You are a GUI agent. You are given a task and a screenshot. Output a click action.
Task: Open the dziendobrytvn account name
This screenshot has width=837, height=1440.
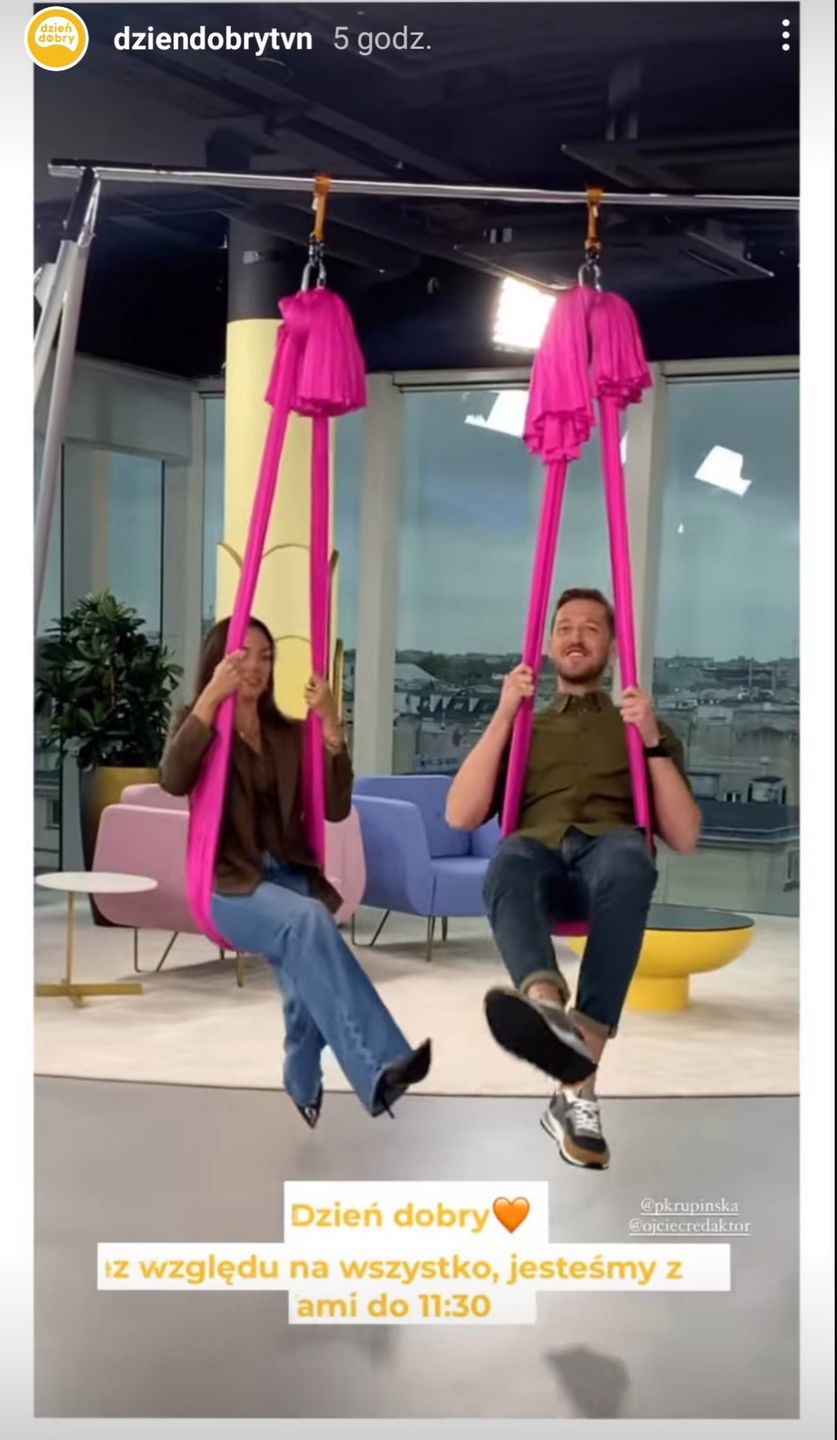[213, 39]
